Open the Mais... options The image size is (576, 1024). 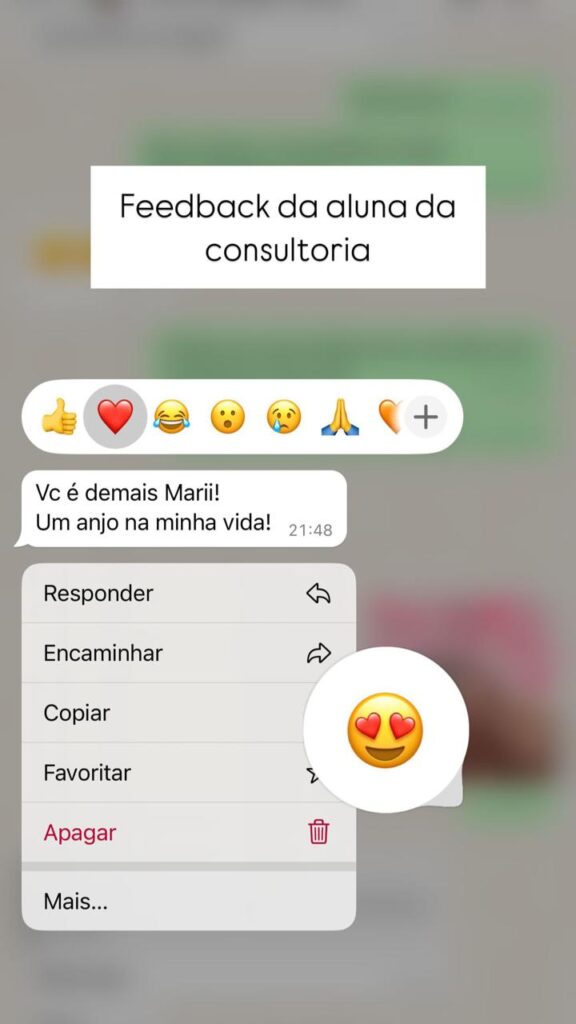189,901
